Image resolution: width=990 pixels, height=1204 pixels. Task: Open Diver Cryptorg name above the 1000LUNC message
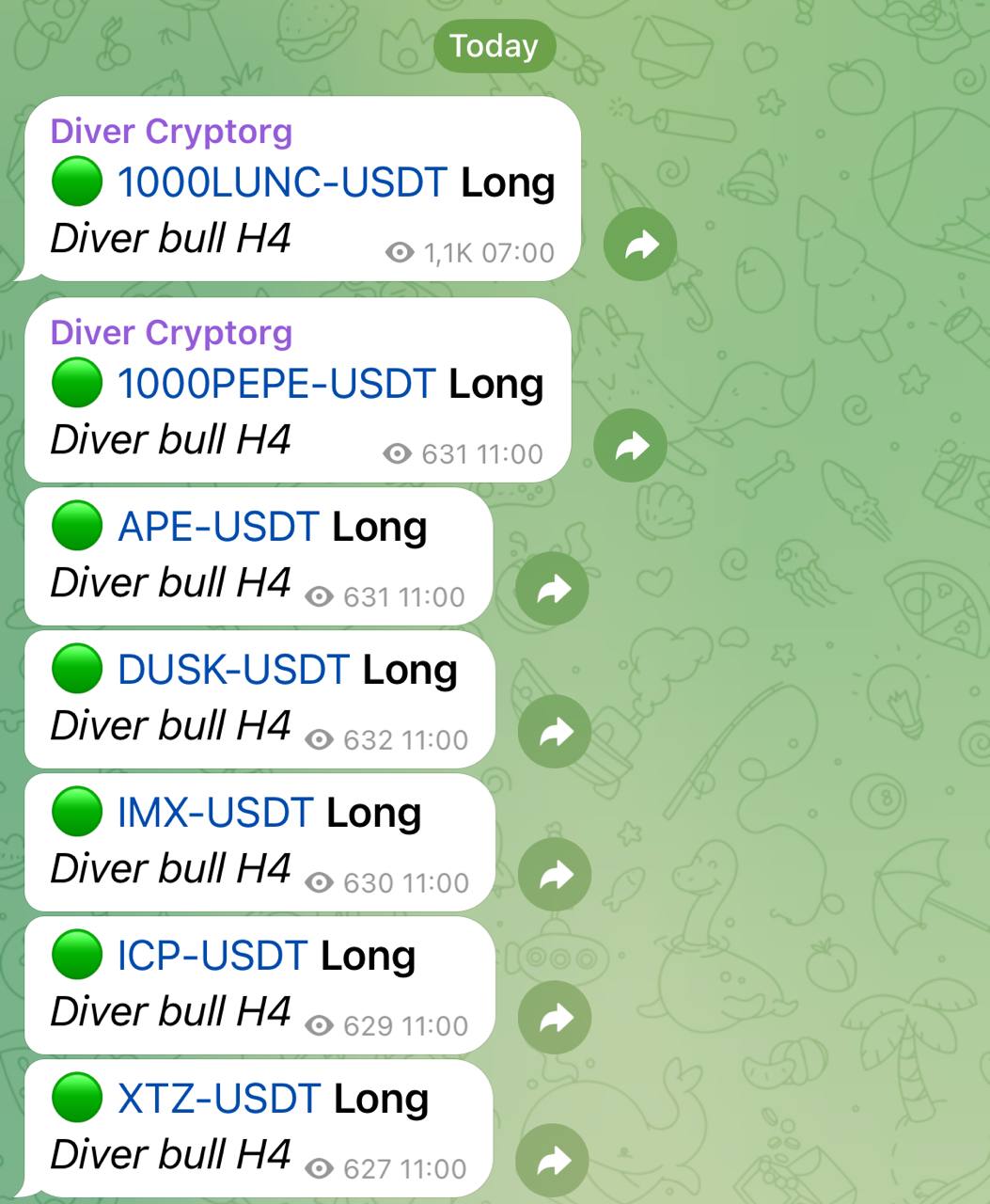coord(171,132)
